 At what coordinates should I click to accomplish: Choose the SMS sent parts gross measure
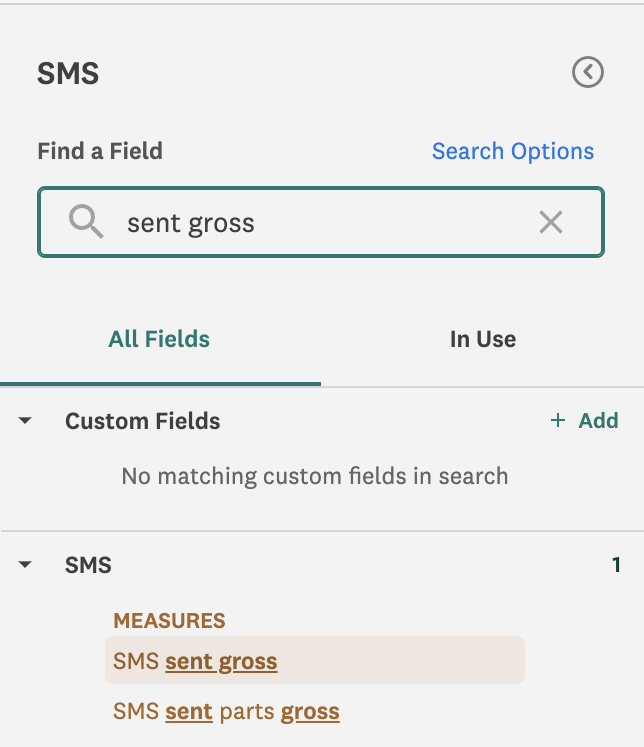tap(226, 712)
